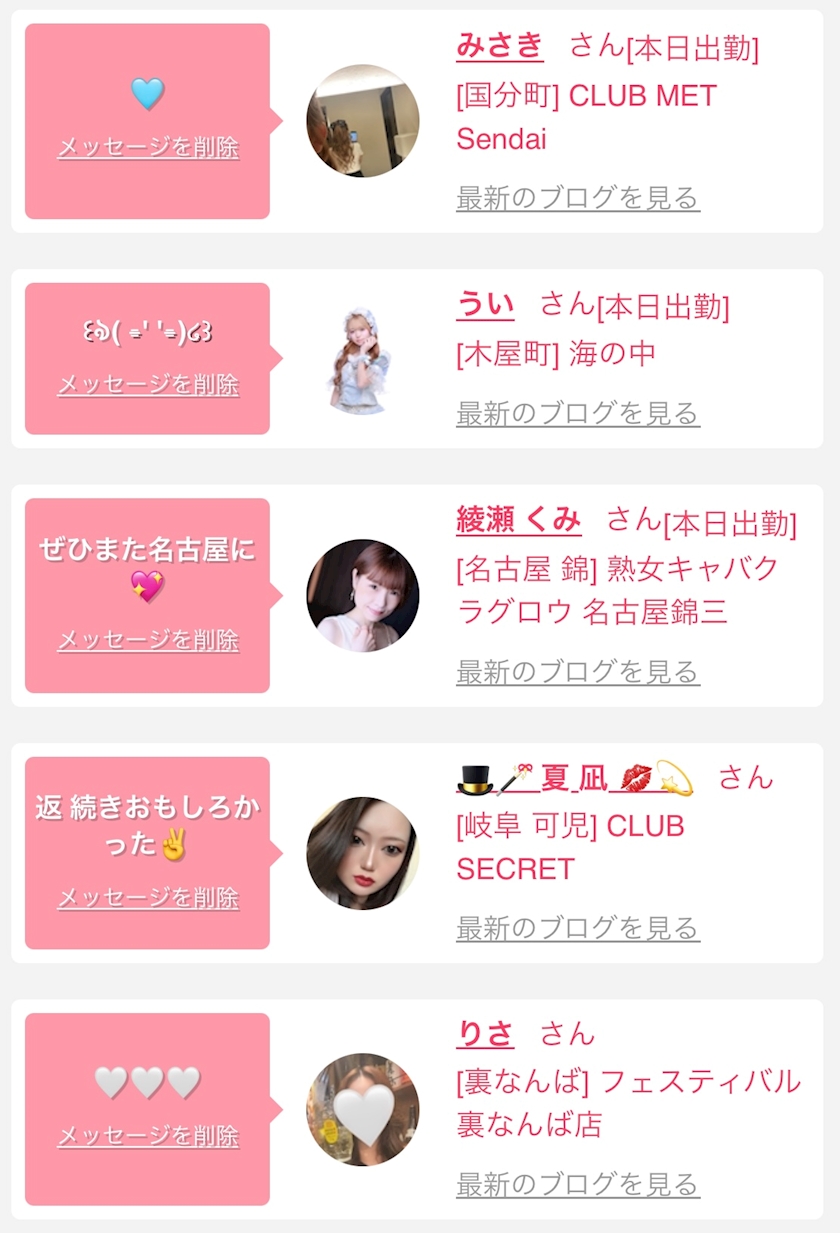View latest blog from CLUB SECRET's 夏凪
The width and height of the screenshot is (840, 1233).
[x=578, y=929]
